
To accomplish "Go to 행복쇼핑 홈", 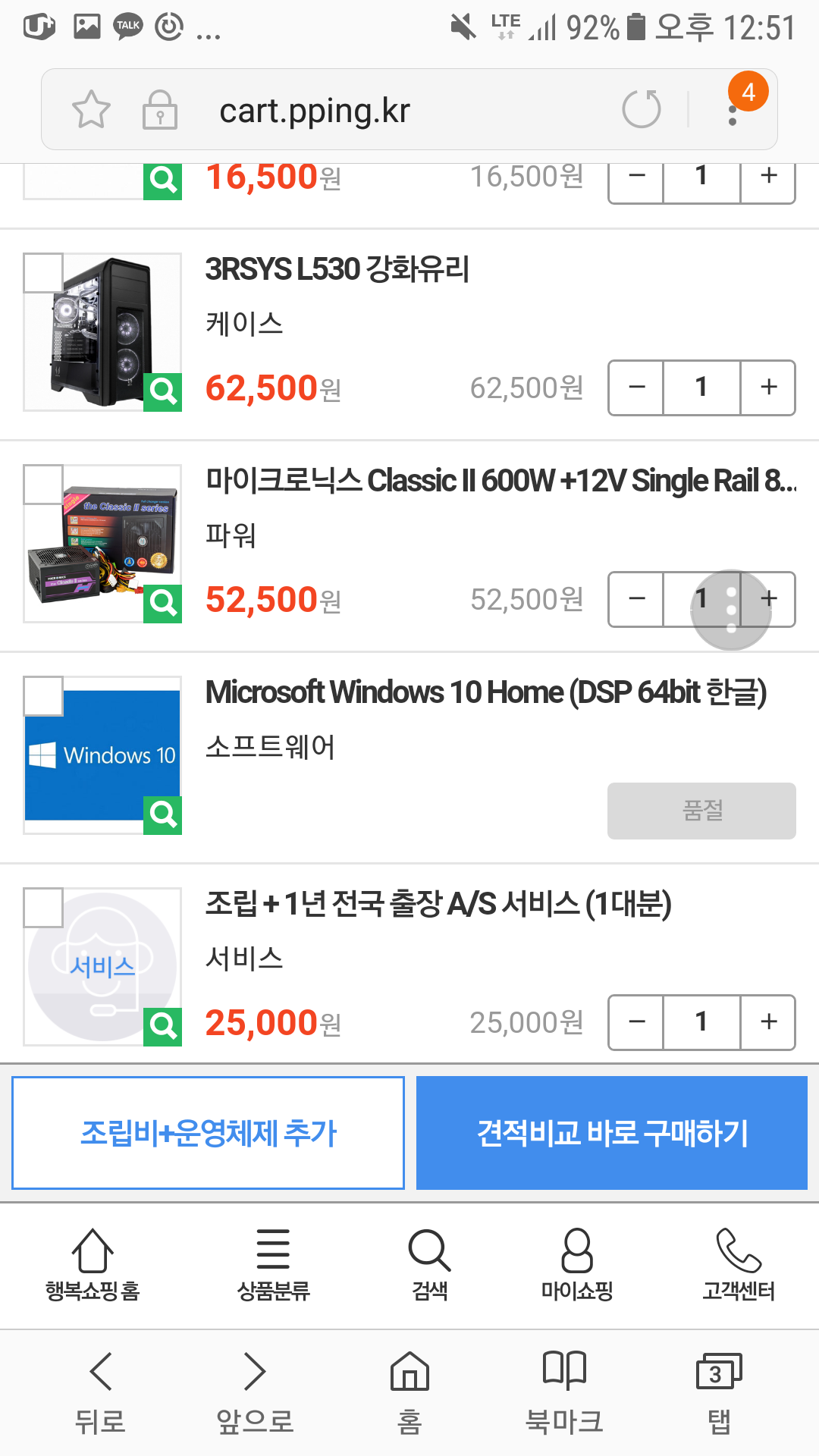I will pos(93,1264).
